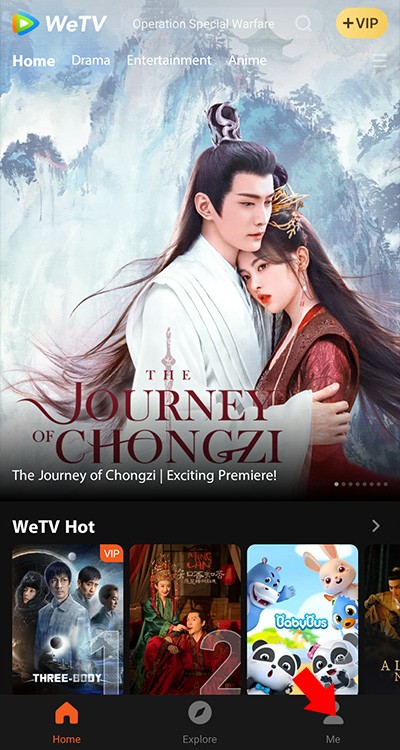Screen dimensions: 400x750
Task: Expand the WeTV Hot list arrow
Action: [x=376, y=526]
